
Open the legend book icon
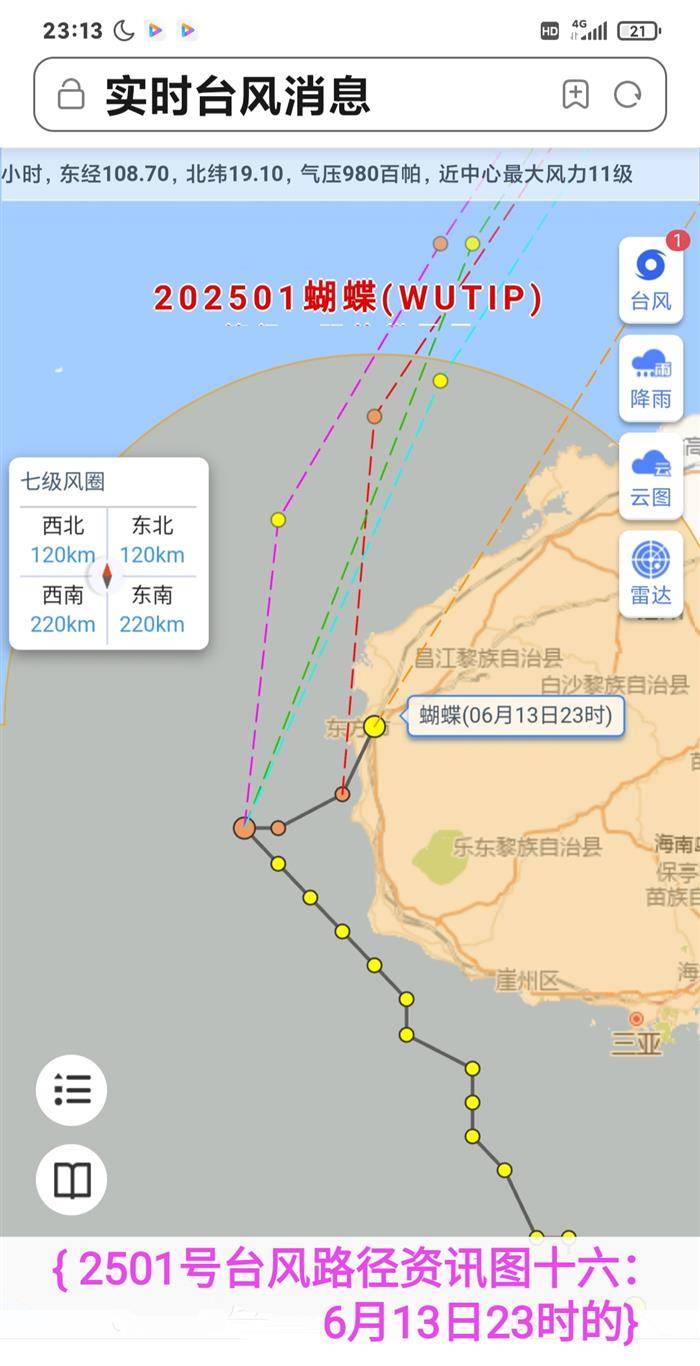[72, 1180]
